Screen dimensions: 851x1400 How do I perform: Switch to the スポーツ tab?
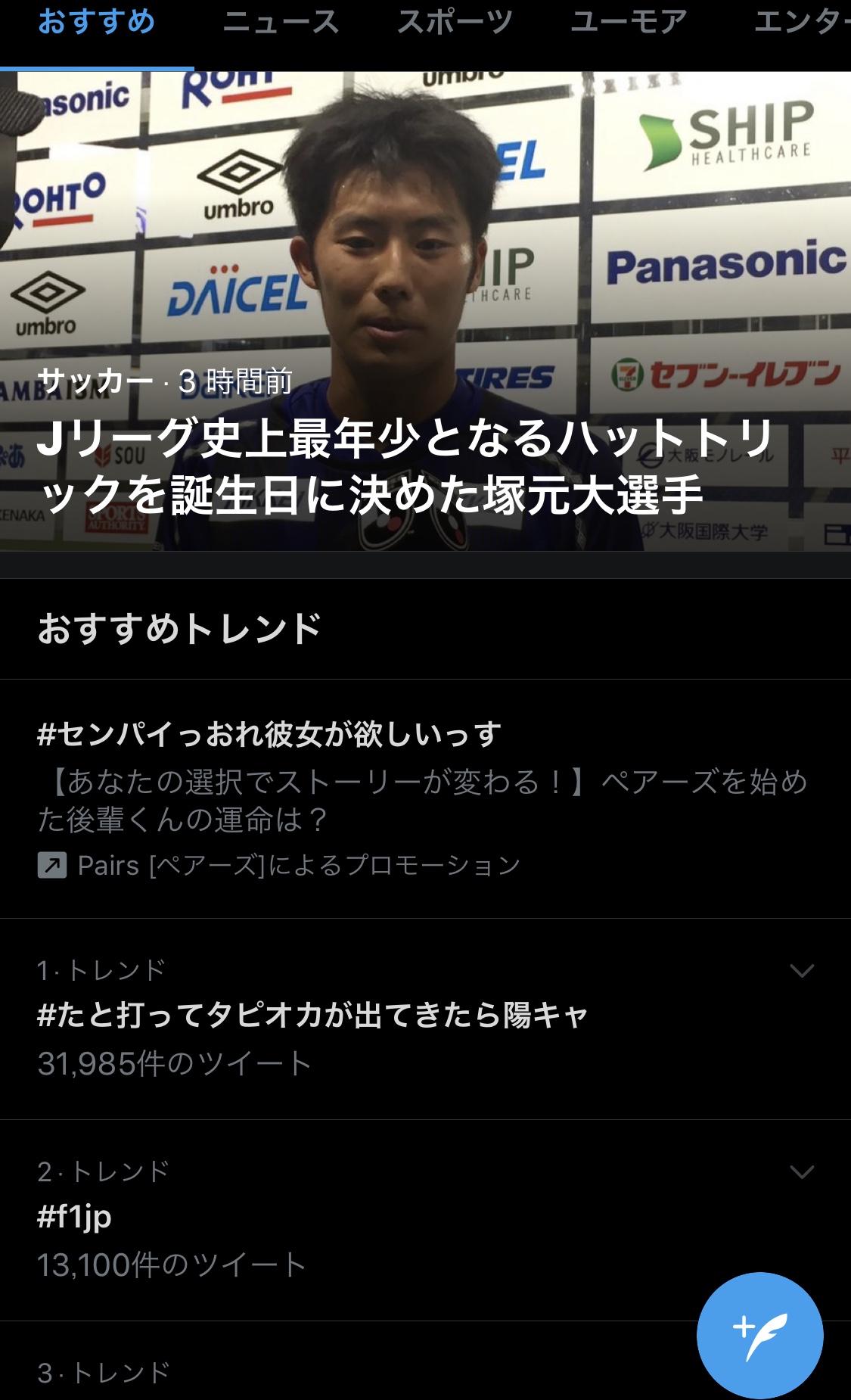pyautogui.click(x=455, y=23)
